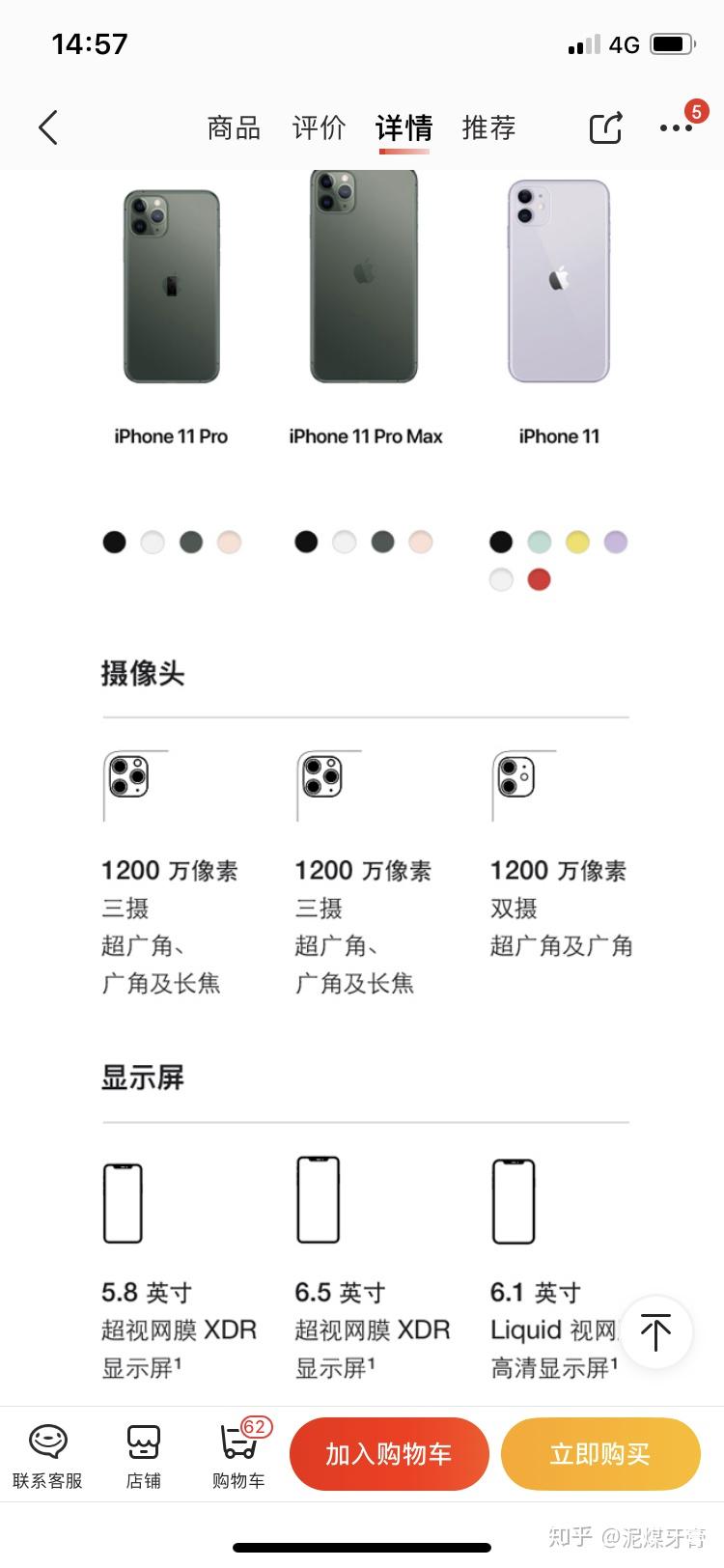Screen dimensions: 724x1568
Task: Select the 详情 tab
Action: click(404, 127)
